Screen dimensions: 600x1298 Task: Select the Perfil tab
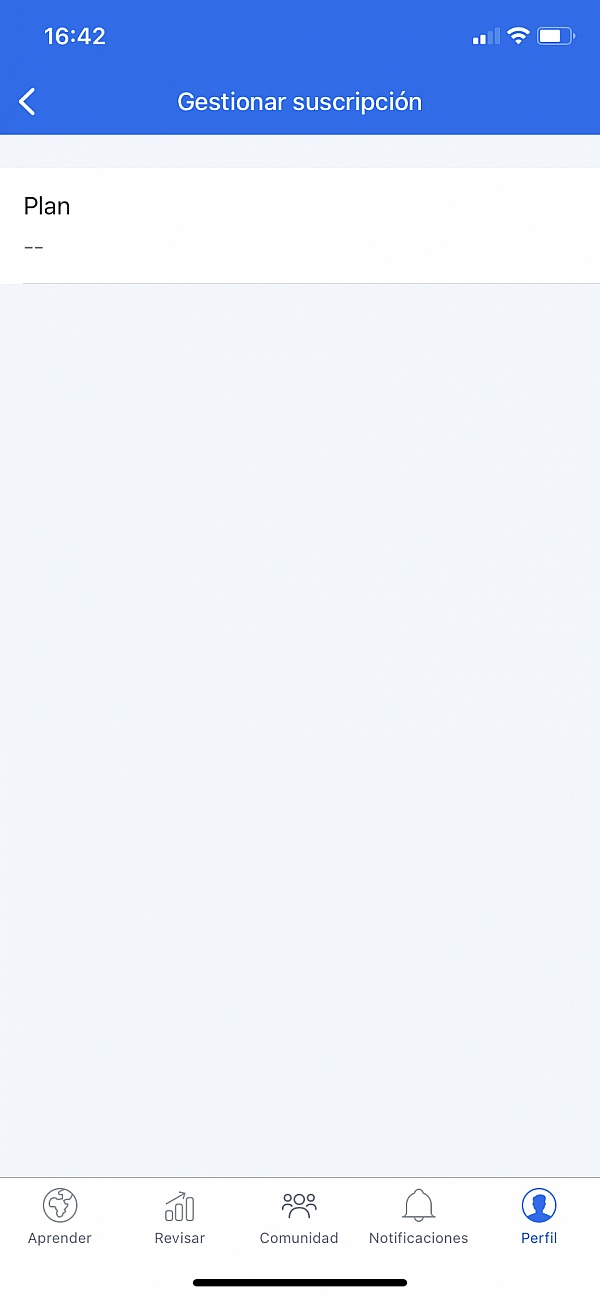click(539, 1216)
